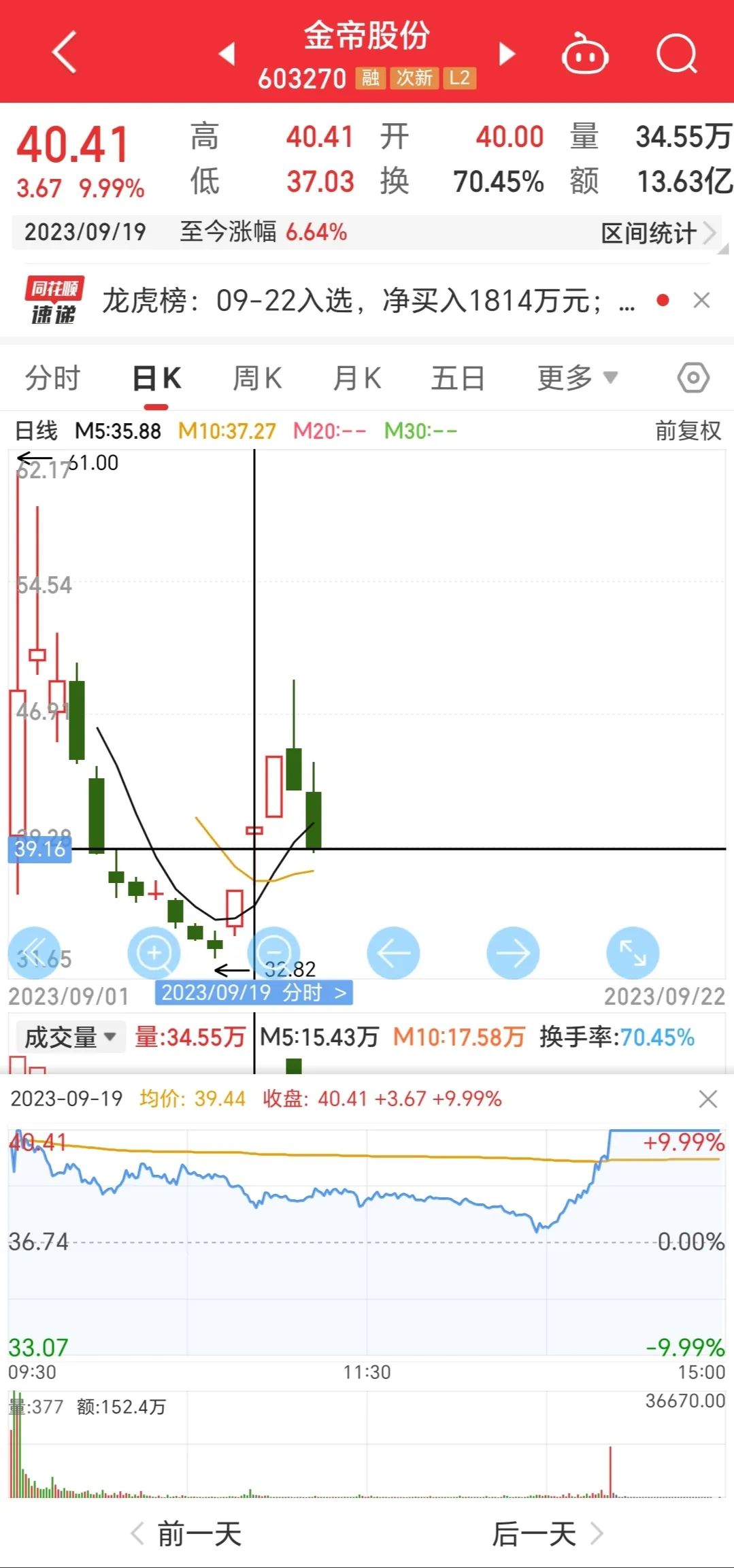Change the 前复权 adjustment mode
734x1568 pixels.
tap(688, 431)
